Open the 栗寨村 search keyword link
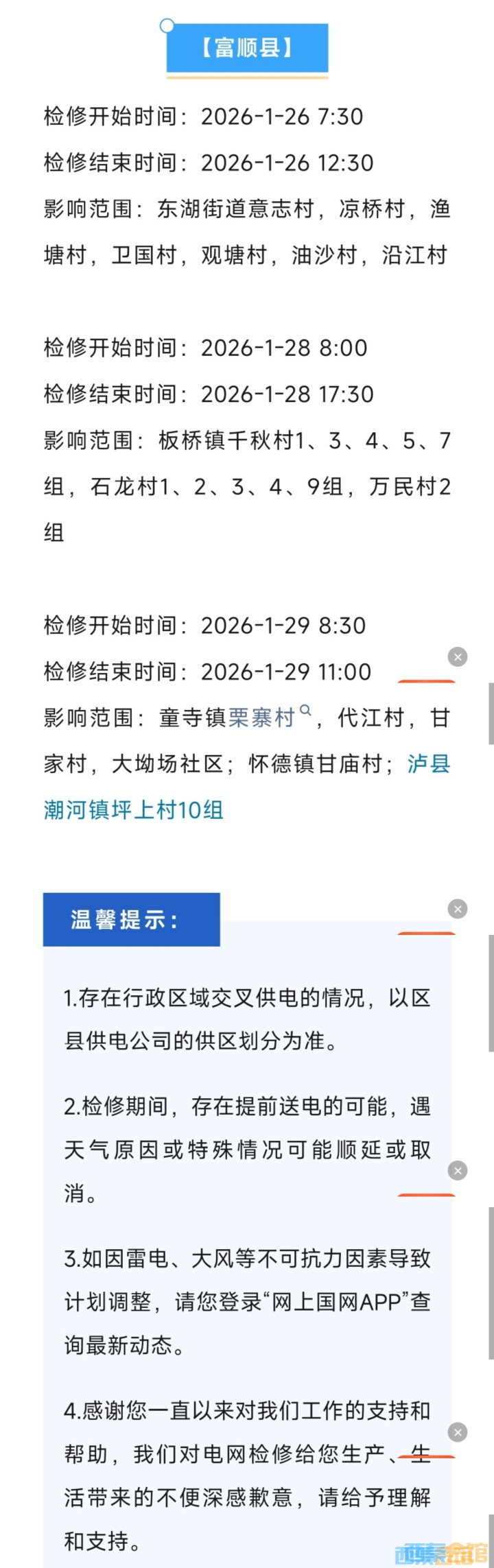Screen dimensions: 494x1568 point(262,717)
